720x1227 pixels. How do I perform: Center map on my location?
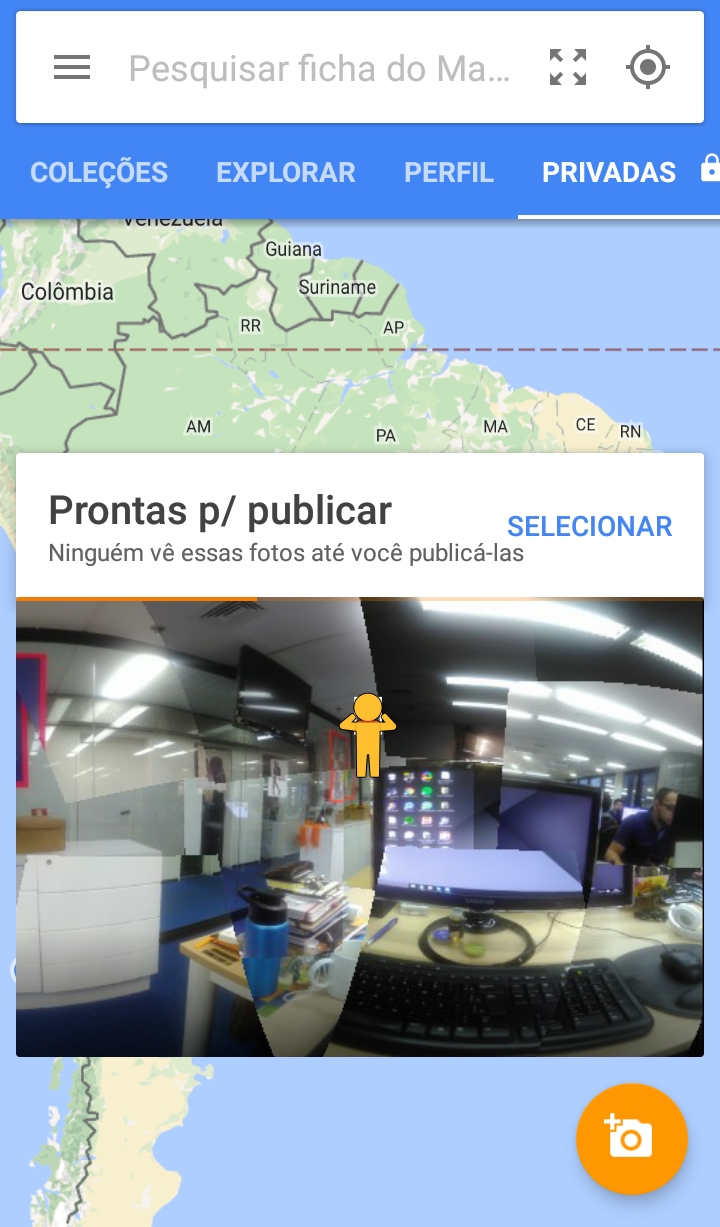tap(648, 68)
